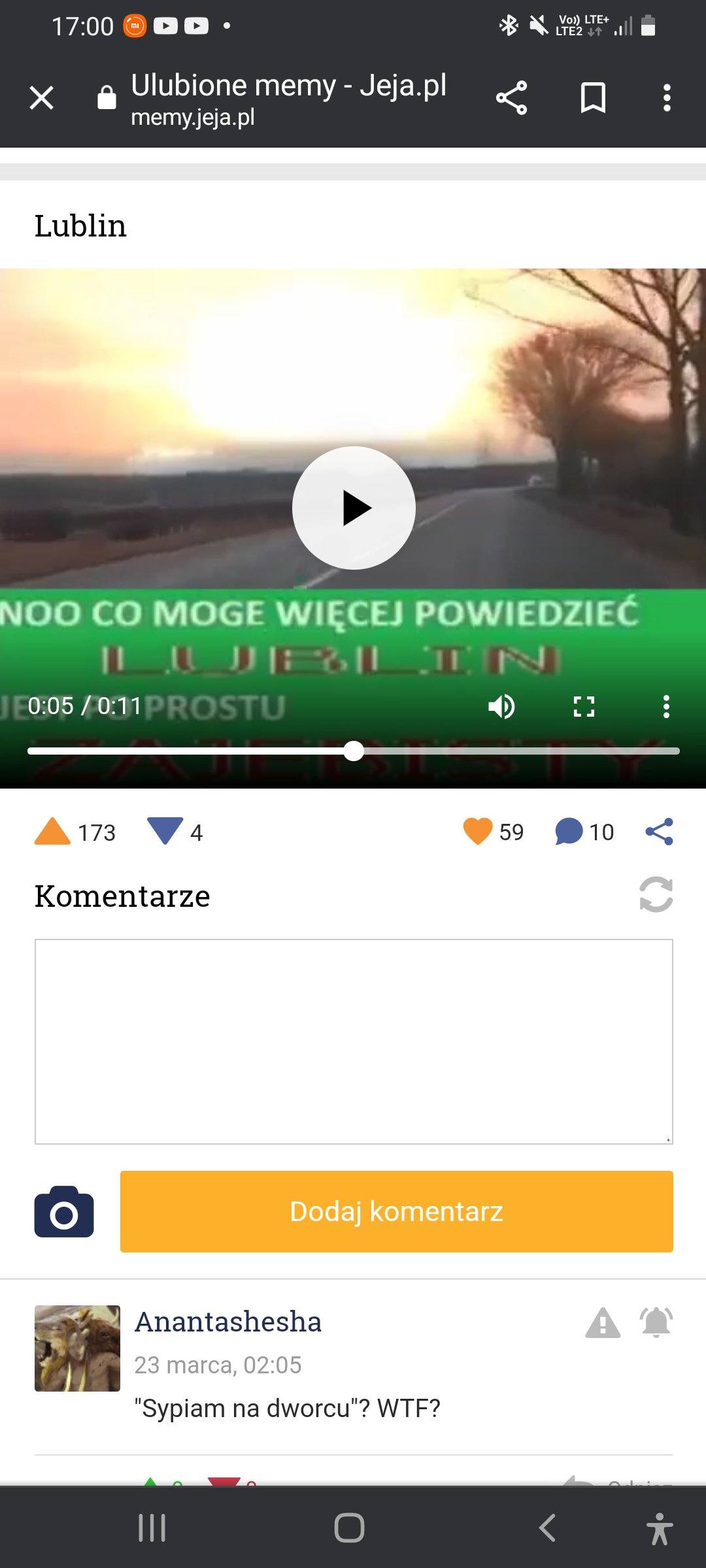
Task: Open the video player options menu
Action: (666, 706)
